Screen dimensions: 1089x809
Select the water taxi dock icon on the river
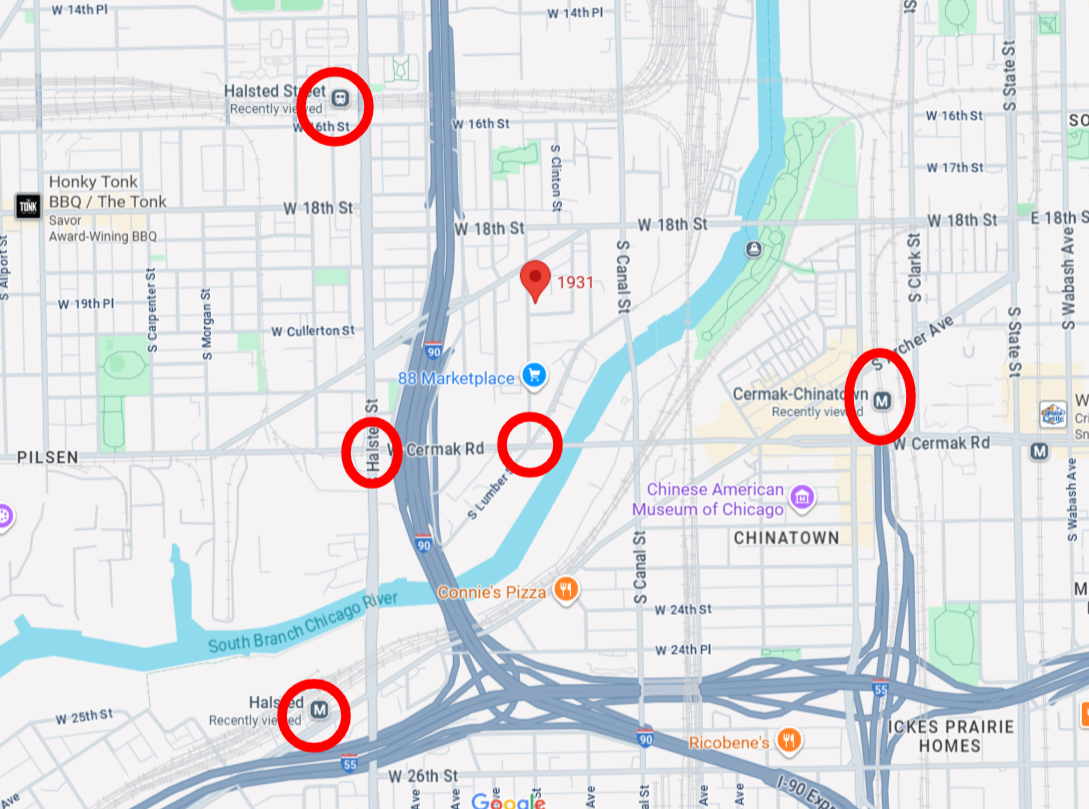752,248
